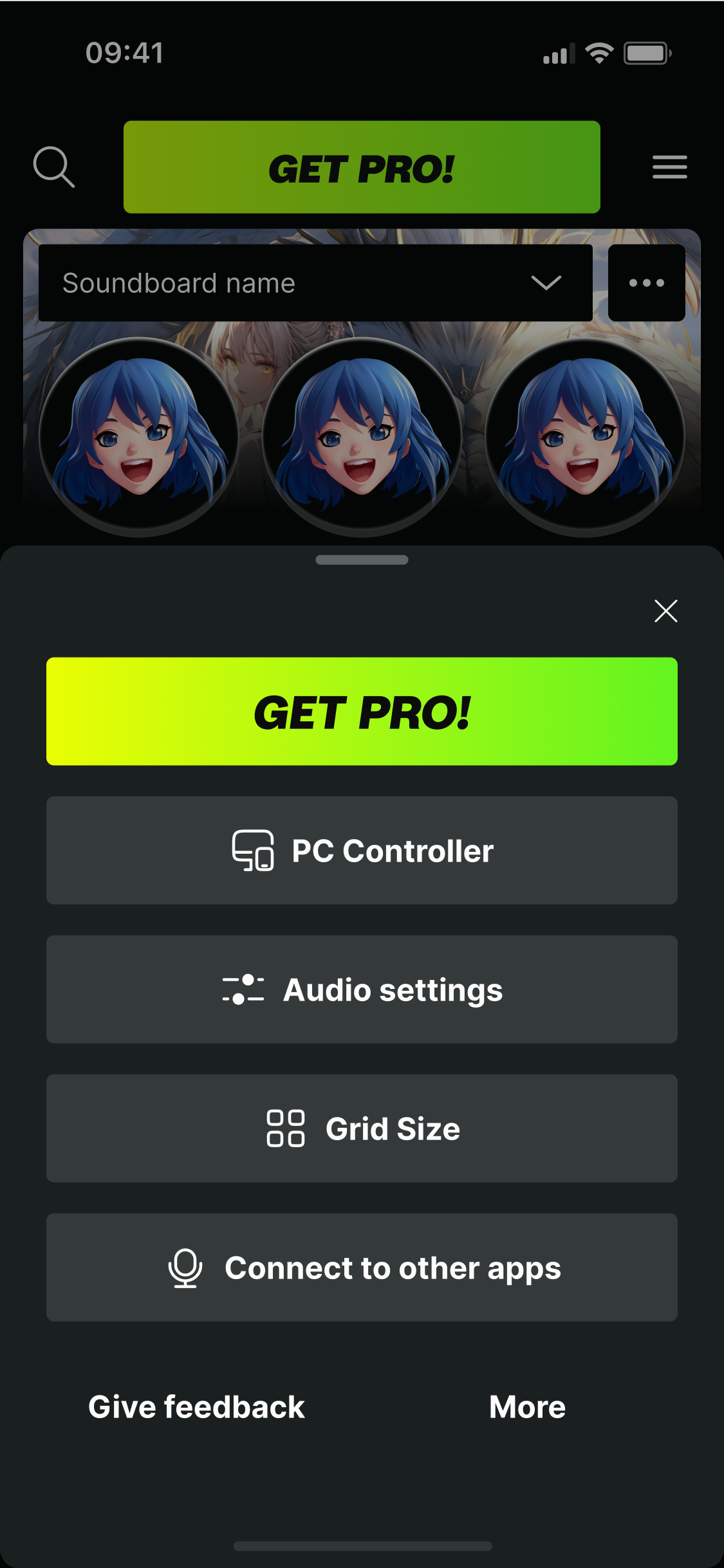
Task: Open the search icon
Action: [x=54, y=167]
